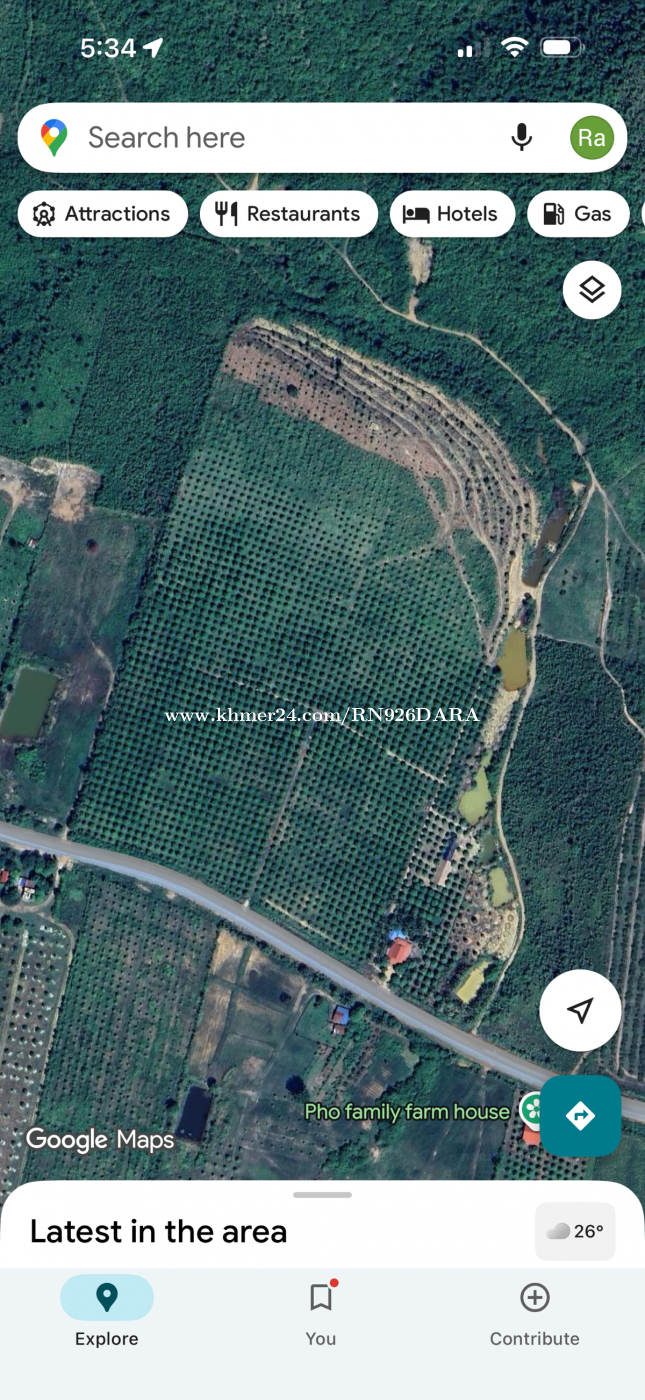This screenshot has height=1400, width=645.
Task: Find Gas stations nearby
Action: pos(578,214)
